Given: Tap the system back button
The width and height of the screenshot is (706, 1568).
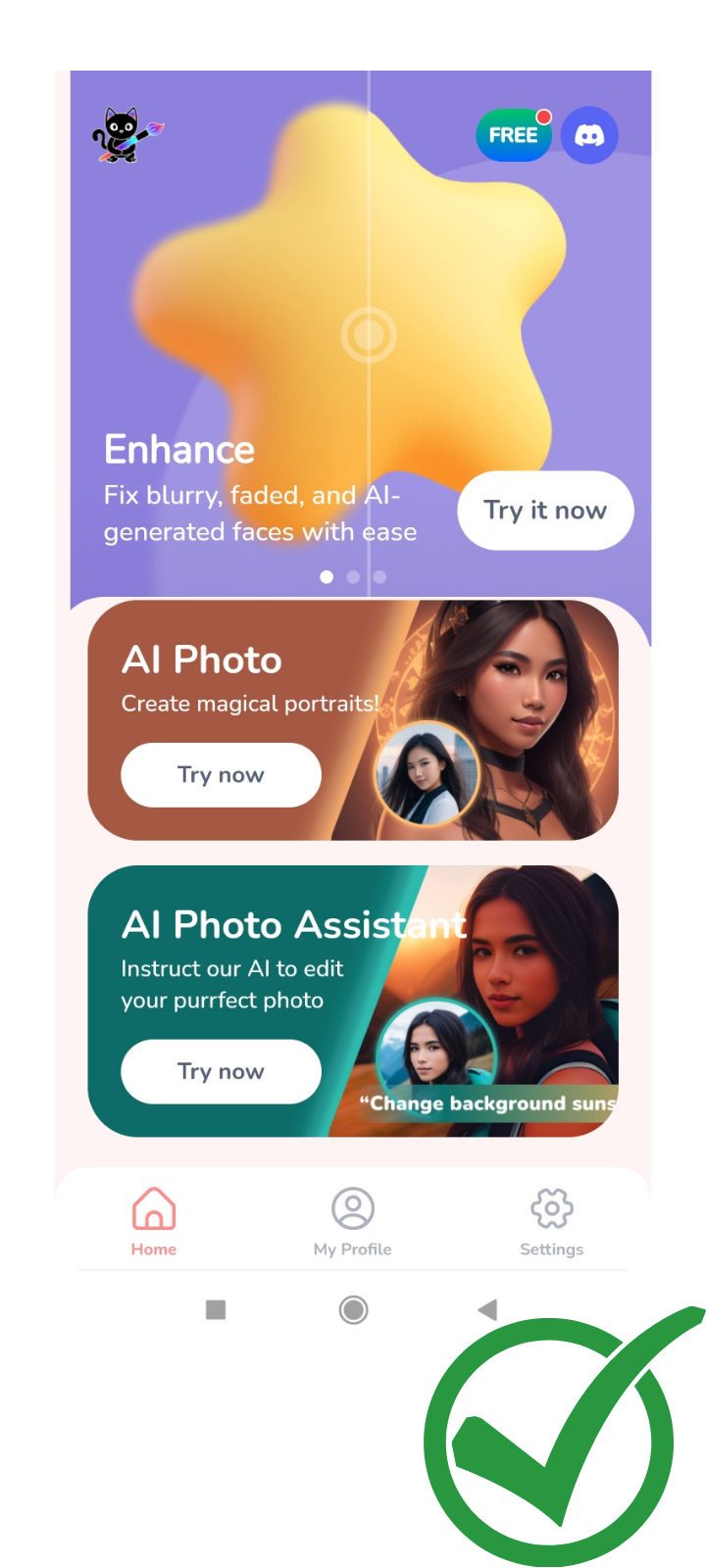Looking at the screenshot, I should pos(487,1309).
